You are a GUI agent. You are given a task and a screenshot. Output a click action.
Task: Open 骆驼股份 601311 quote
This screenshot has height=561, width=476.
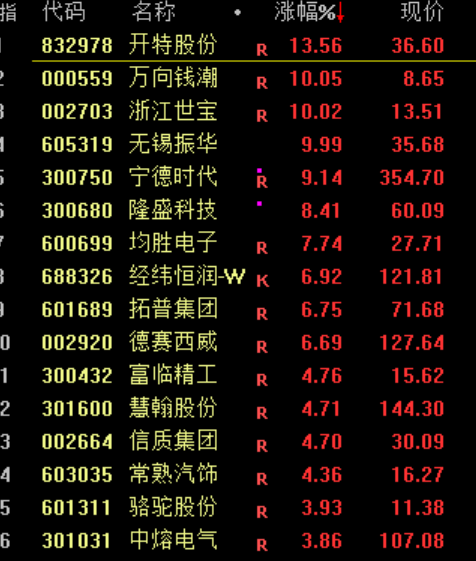pyautogui.click(x=238, y=507)
